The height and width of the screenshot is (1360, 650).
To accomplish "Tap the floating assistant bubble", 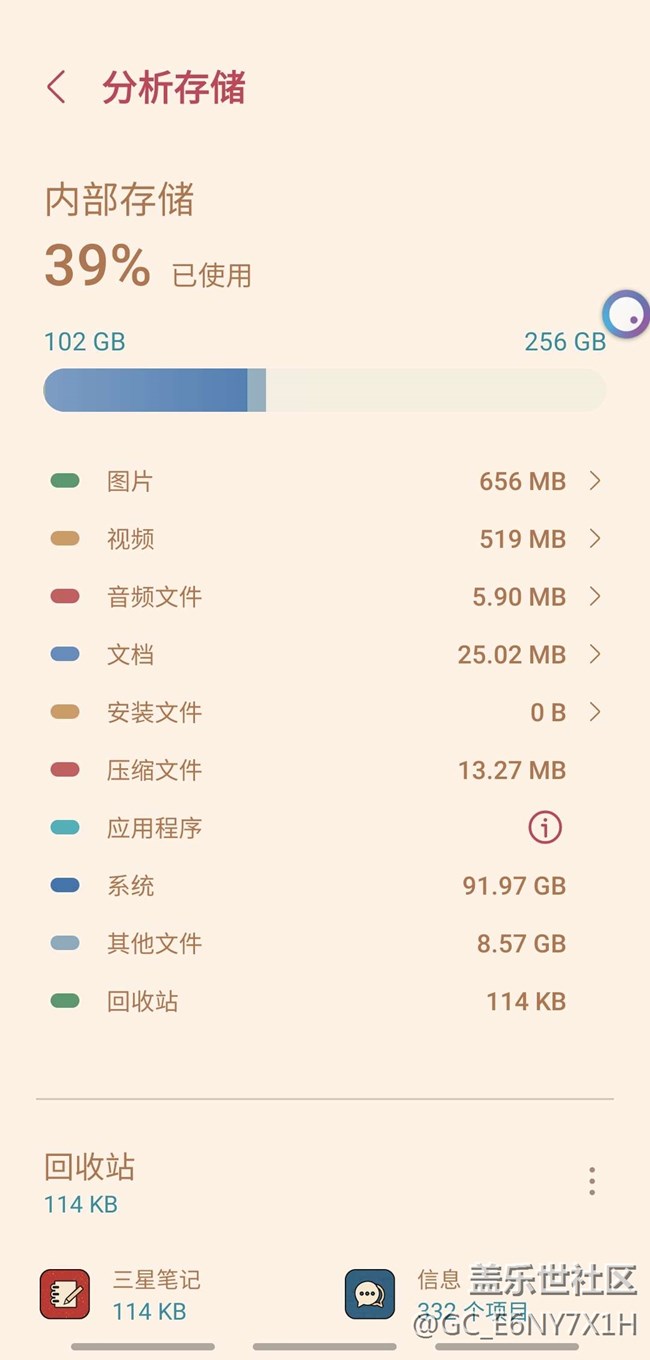I will (x=627, y=315).
